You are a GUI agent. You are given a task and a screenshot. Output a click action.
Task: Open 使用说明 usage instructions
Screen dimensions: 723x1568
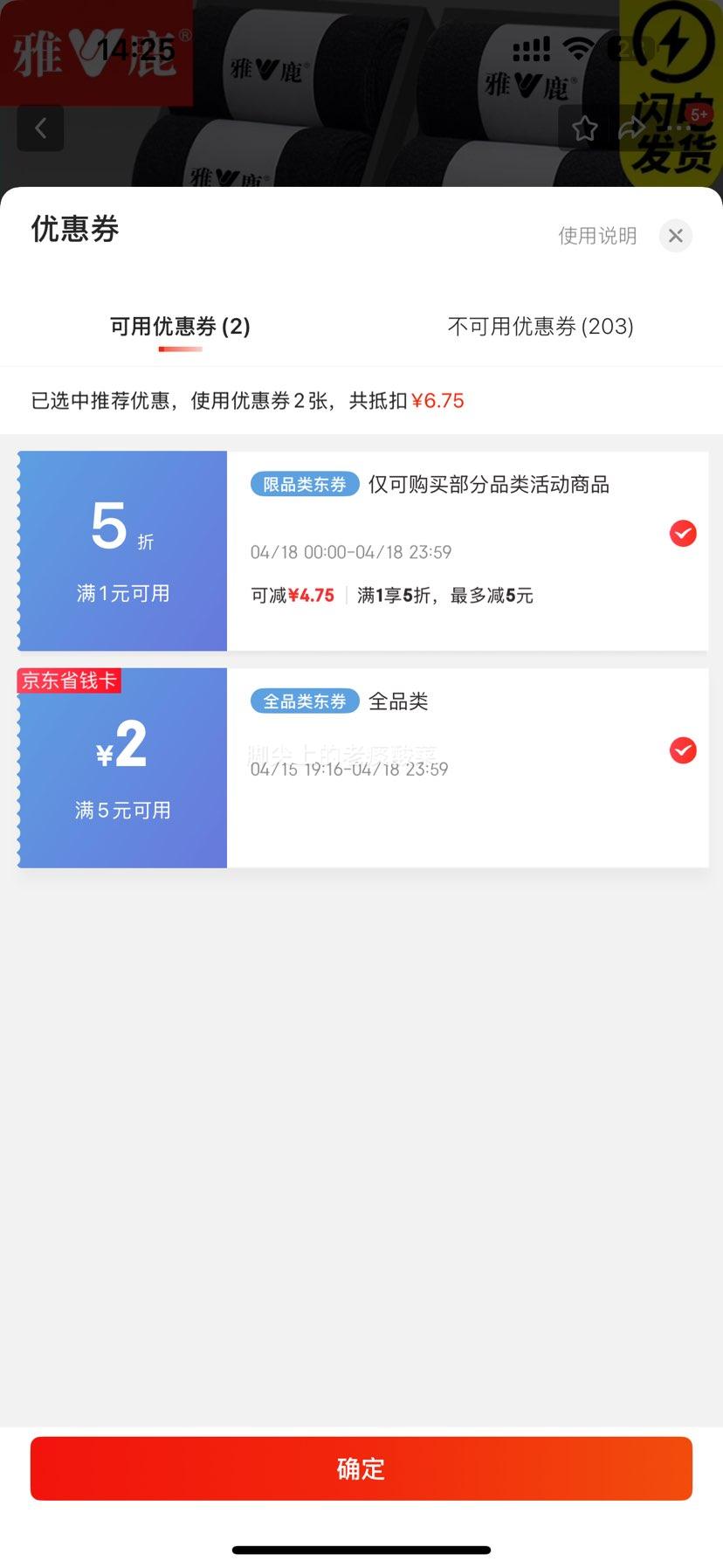(x=597, y=236)
